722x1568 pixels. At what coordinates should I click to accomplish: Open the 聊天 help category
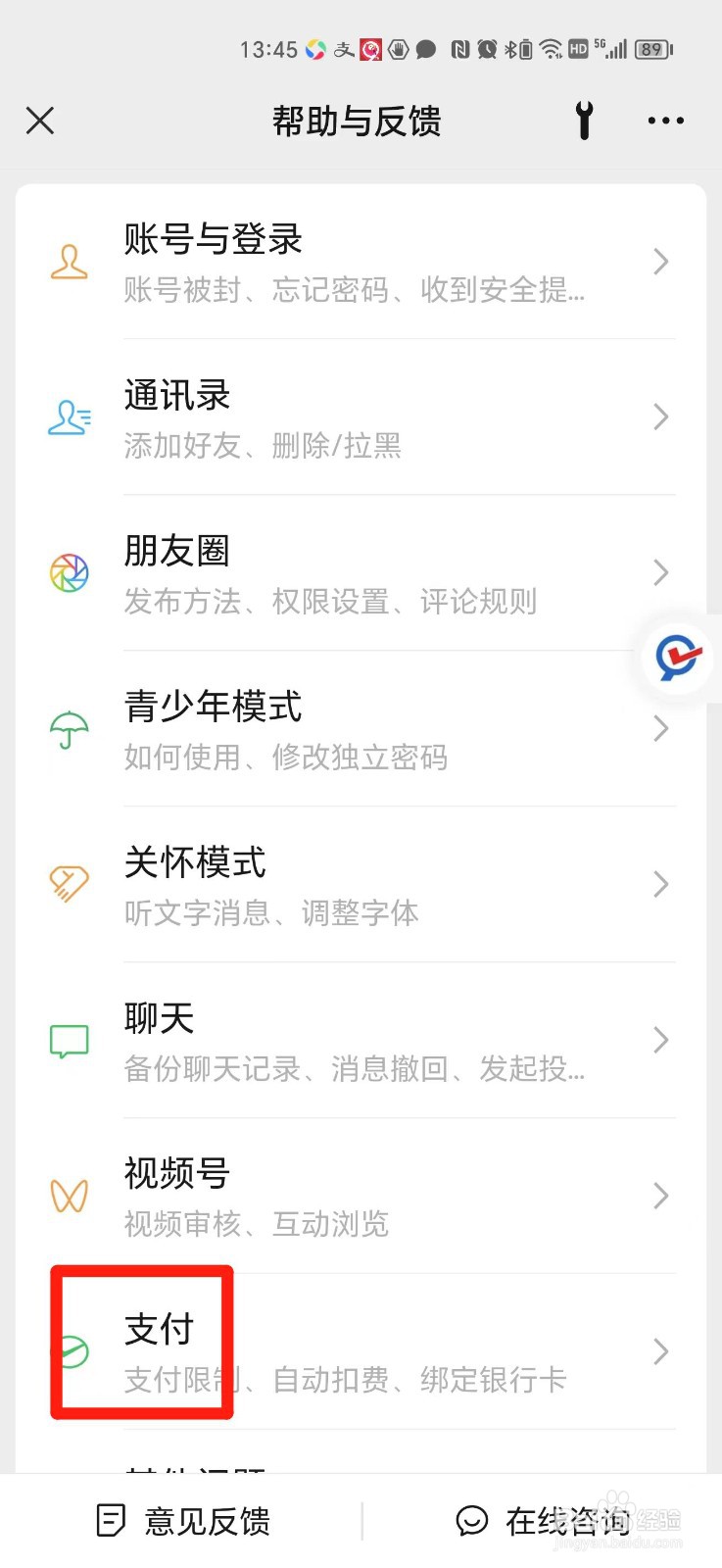pos(361,1040)
